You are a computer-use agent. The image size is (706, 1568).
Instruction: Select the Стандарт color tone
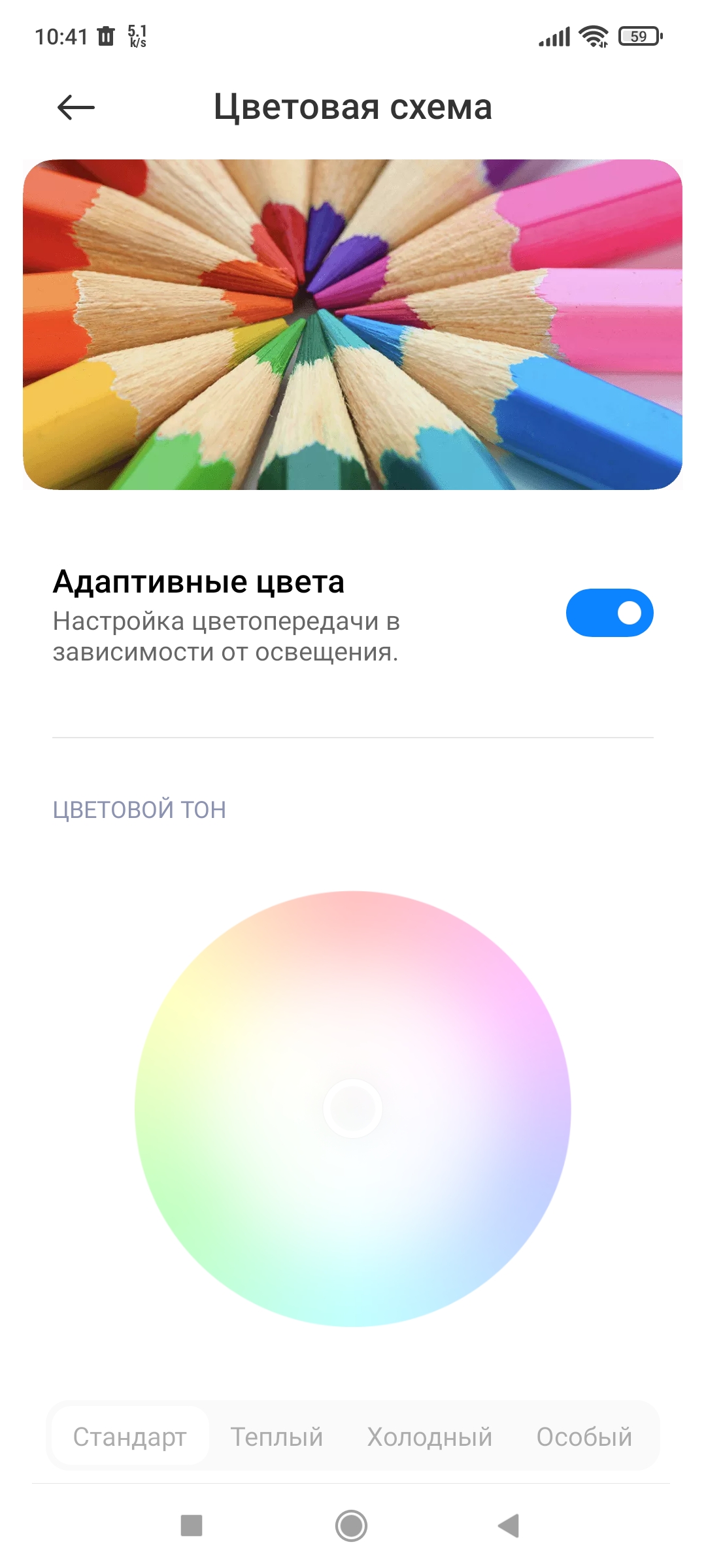(130, 1437)
